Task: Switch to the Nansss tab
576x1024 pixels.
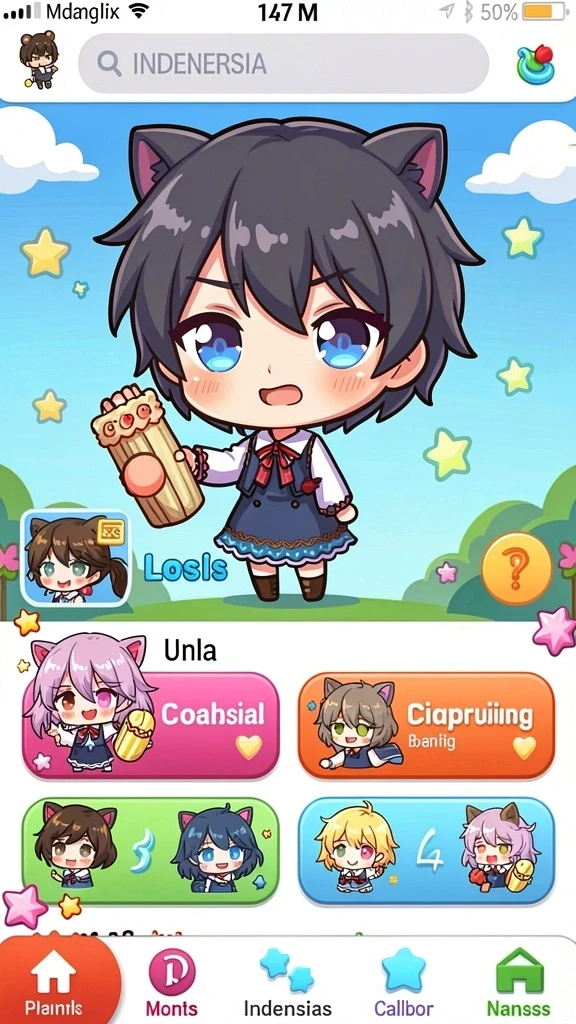Action: 519,982
